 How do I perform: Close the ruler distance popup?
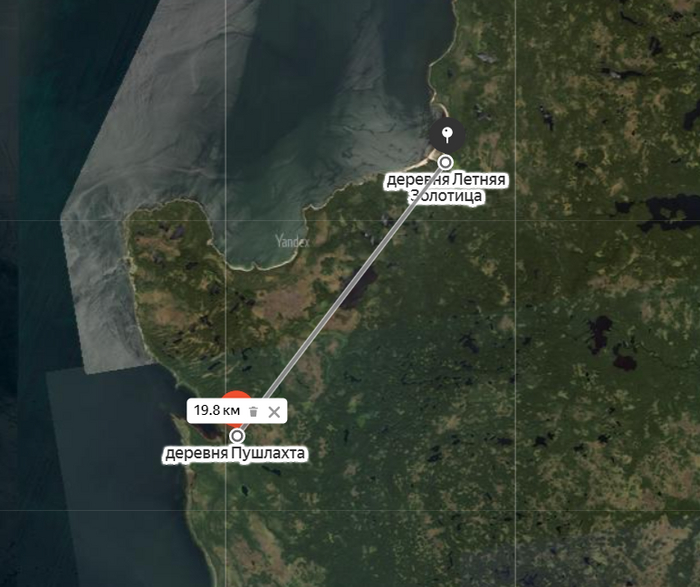tap(274, 411)
